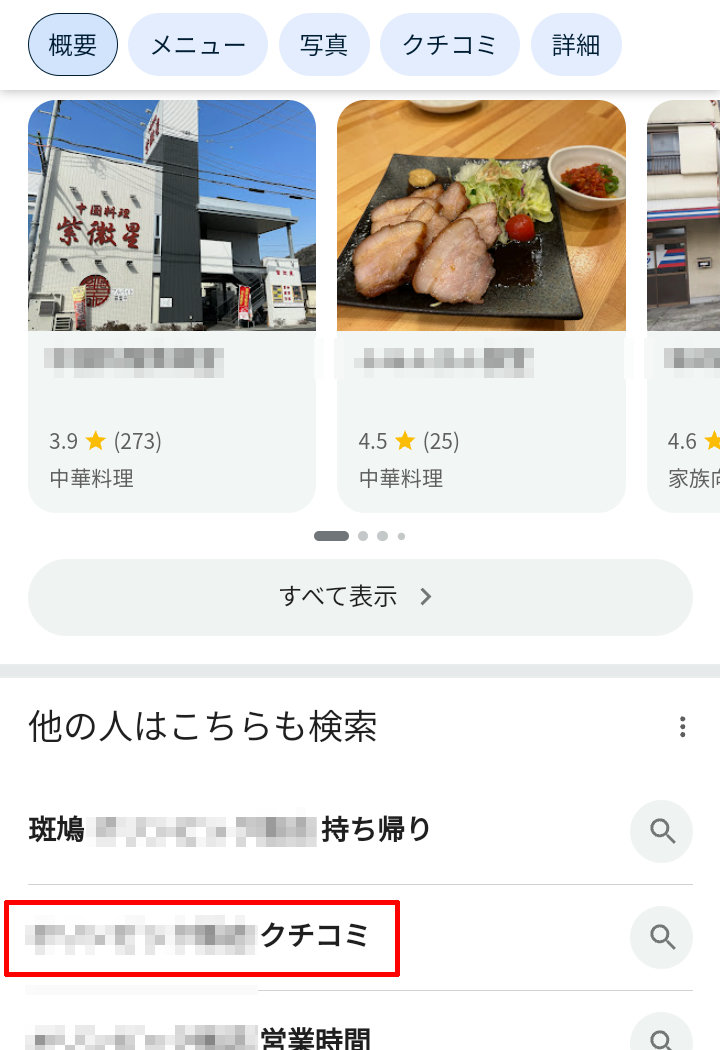Image resolution: width=720 pixels, height=1050 pixels.
Task: Open the overflow menu beside 他の人はこちらも検索
Action: coord(683,728)
